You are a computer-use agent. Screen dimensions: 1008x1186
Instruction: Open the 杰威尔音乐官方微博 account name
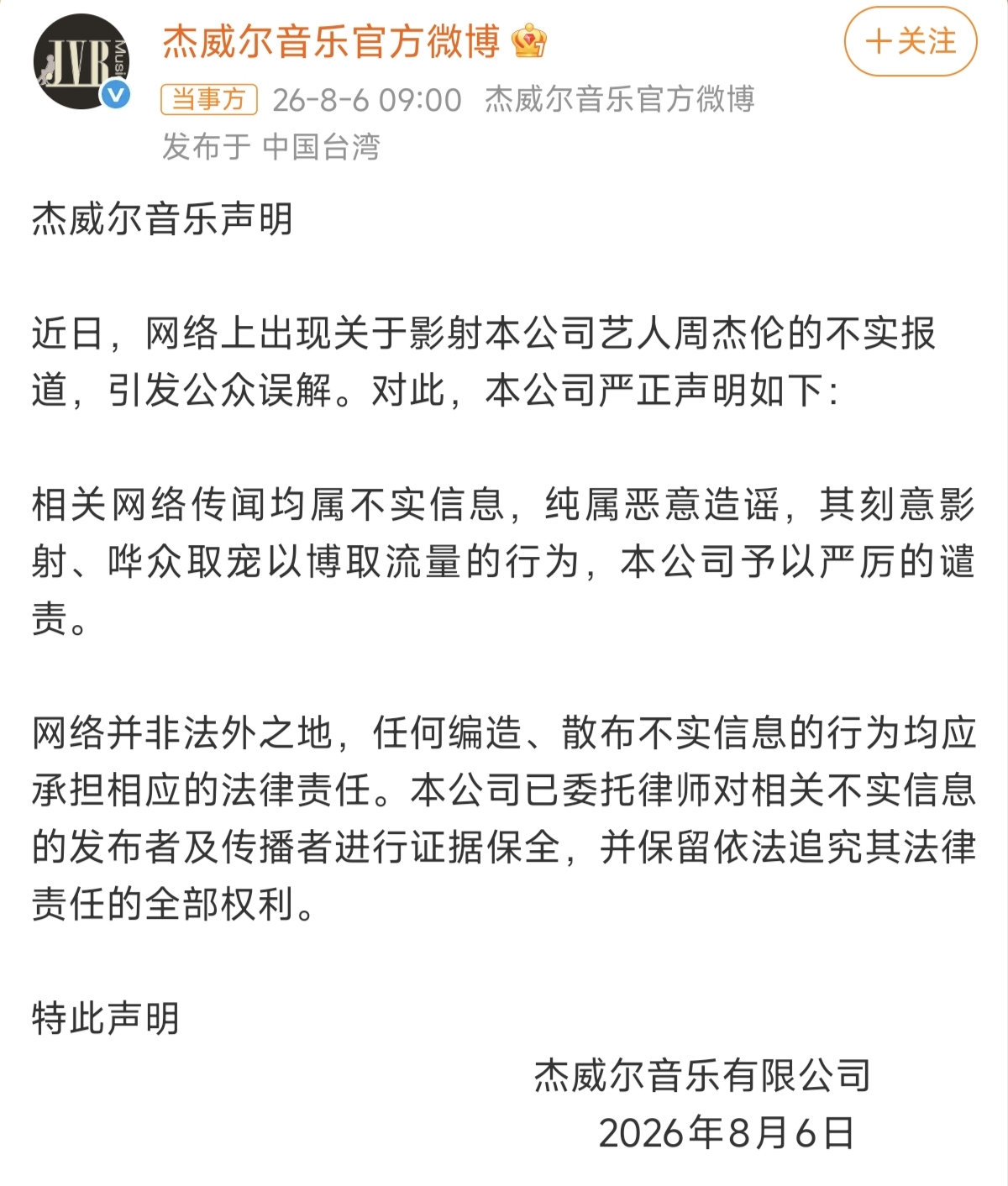331,41
